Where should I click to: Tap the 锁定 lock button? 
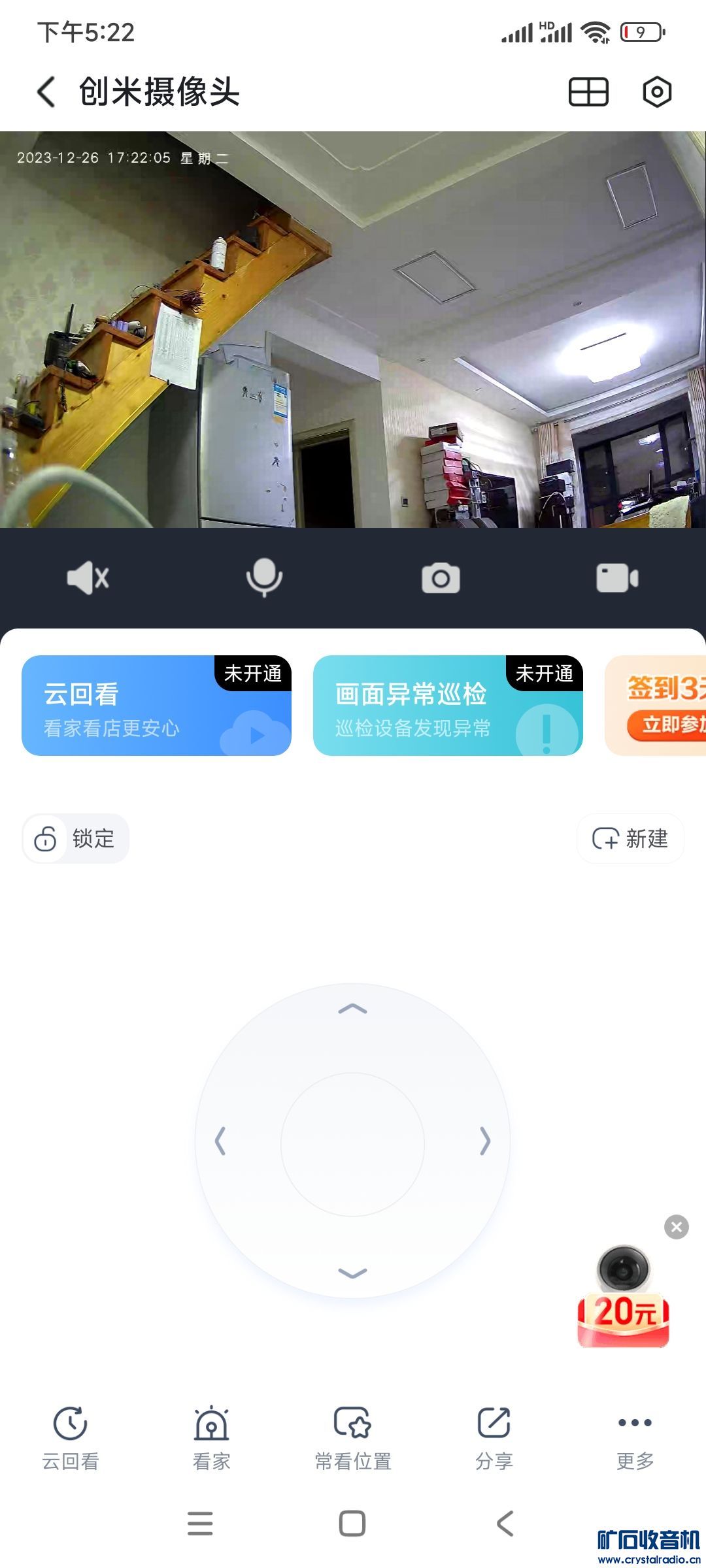click(x=76, y=838)
